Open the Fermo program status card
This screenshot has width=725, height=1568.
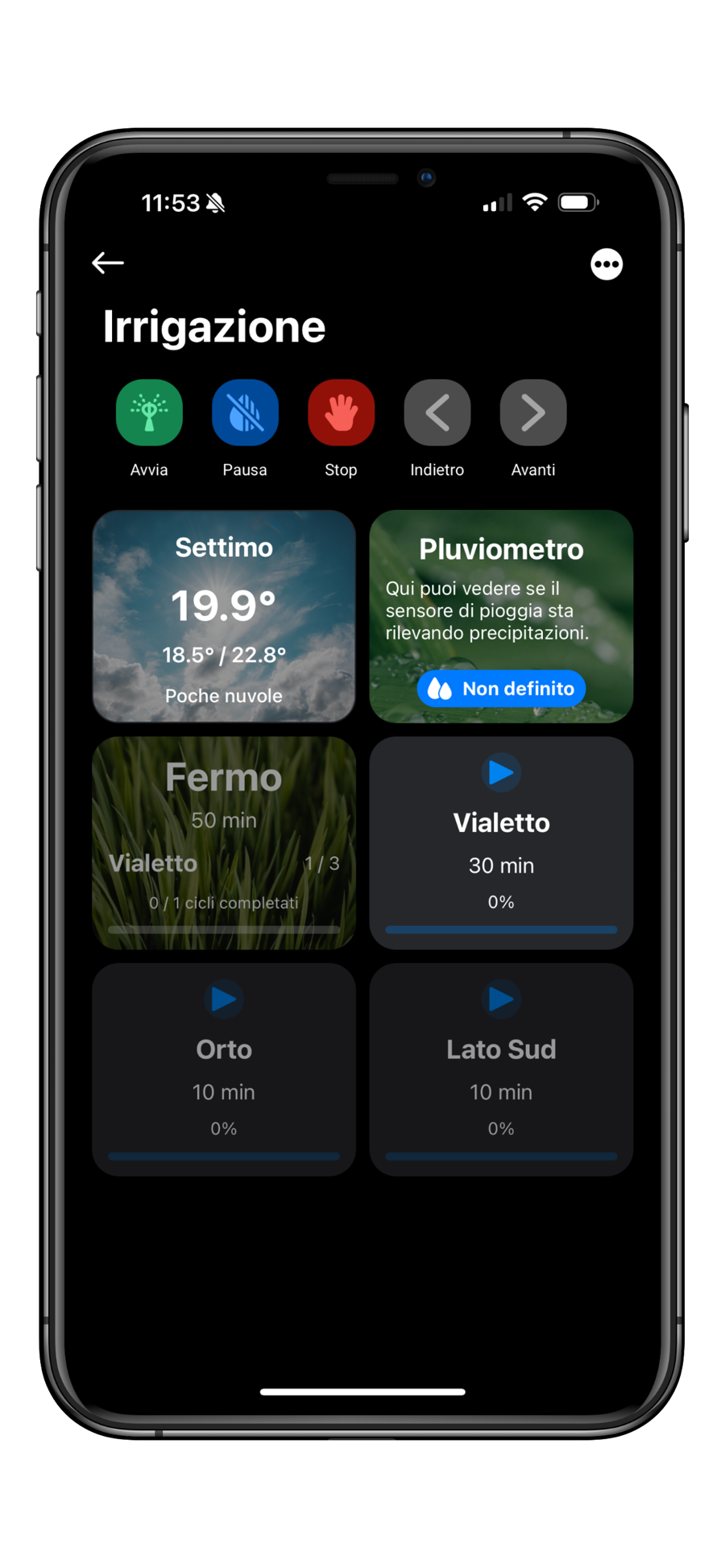(x=224, y=842)
